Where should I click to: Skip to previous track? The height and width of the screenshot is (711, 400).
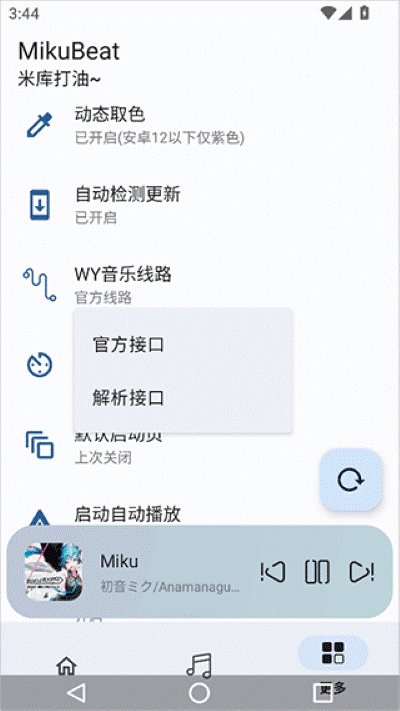[x=273, y=572]
